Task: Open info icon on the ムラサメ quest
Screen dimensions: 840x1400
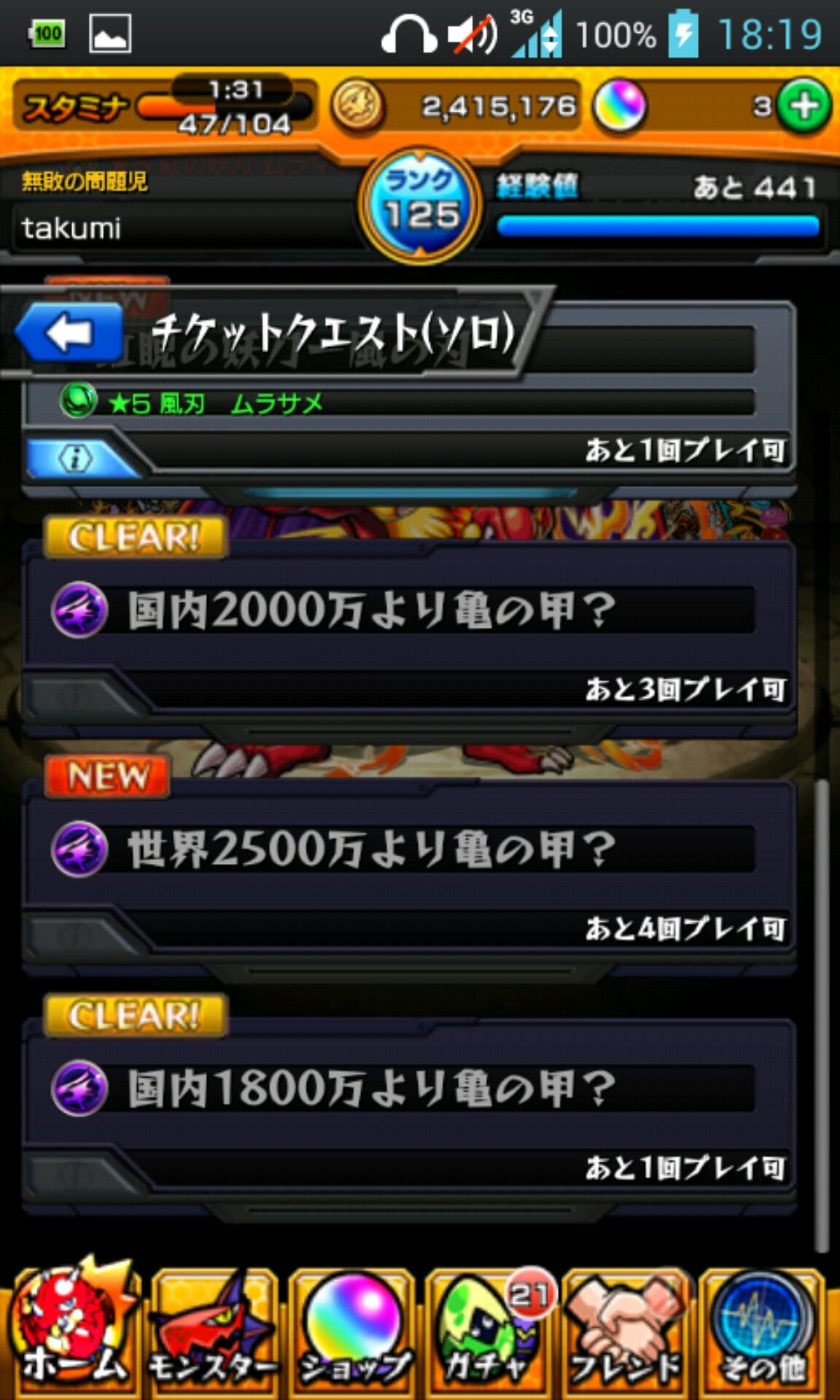Action: [x=75, y=459]
